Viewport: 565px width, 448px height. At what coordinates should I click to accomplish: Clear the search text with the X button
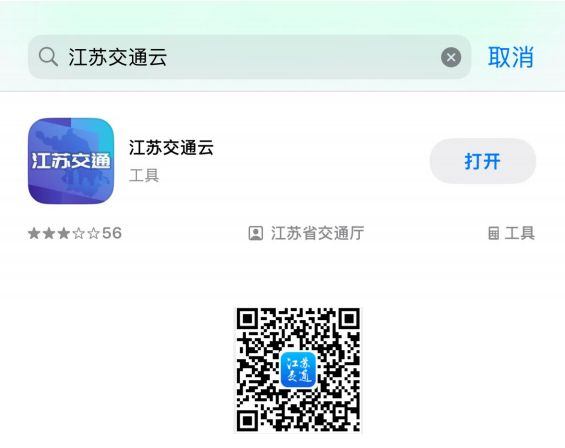click(x=451, y=57)
